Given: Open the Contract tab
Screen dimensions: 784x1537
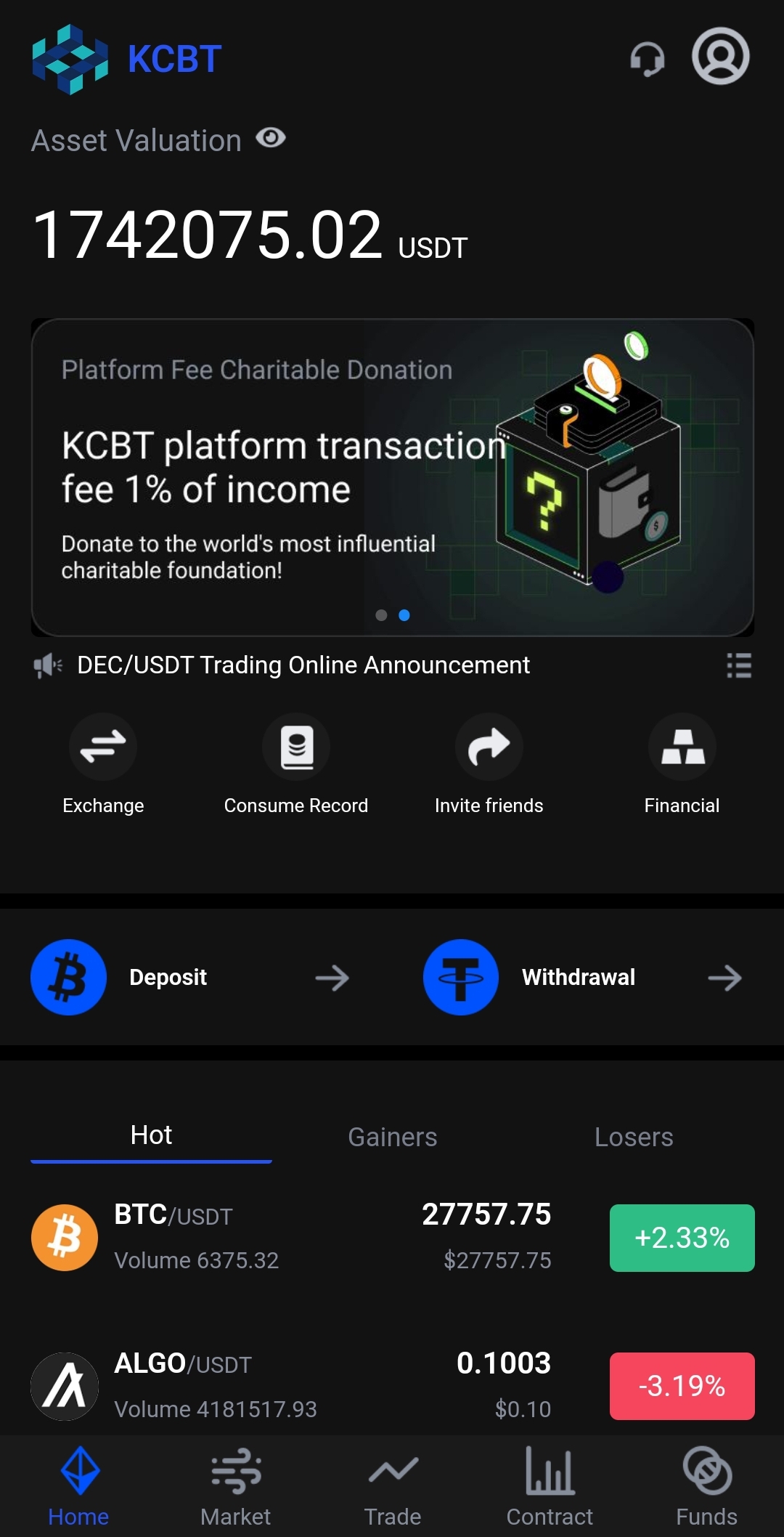Looking at the screenshot, I should (550, 1486).
